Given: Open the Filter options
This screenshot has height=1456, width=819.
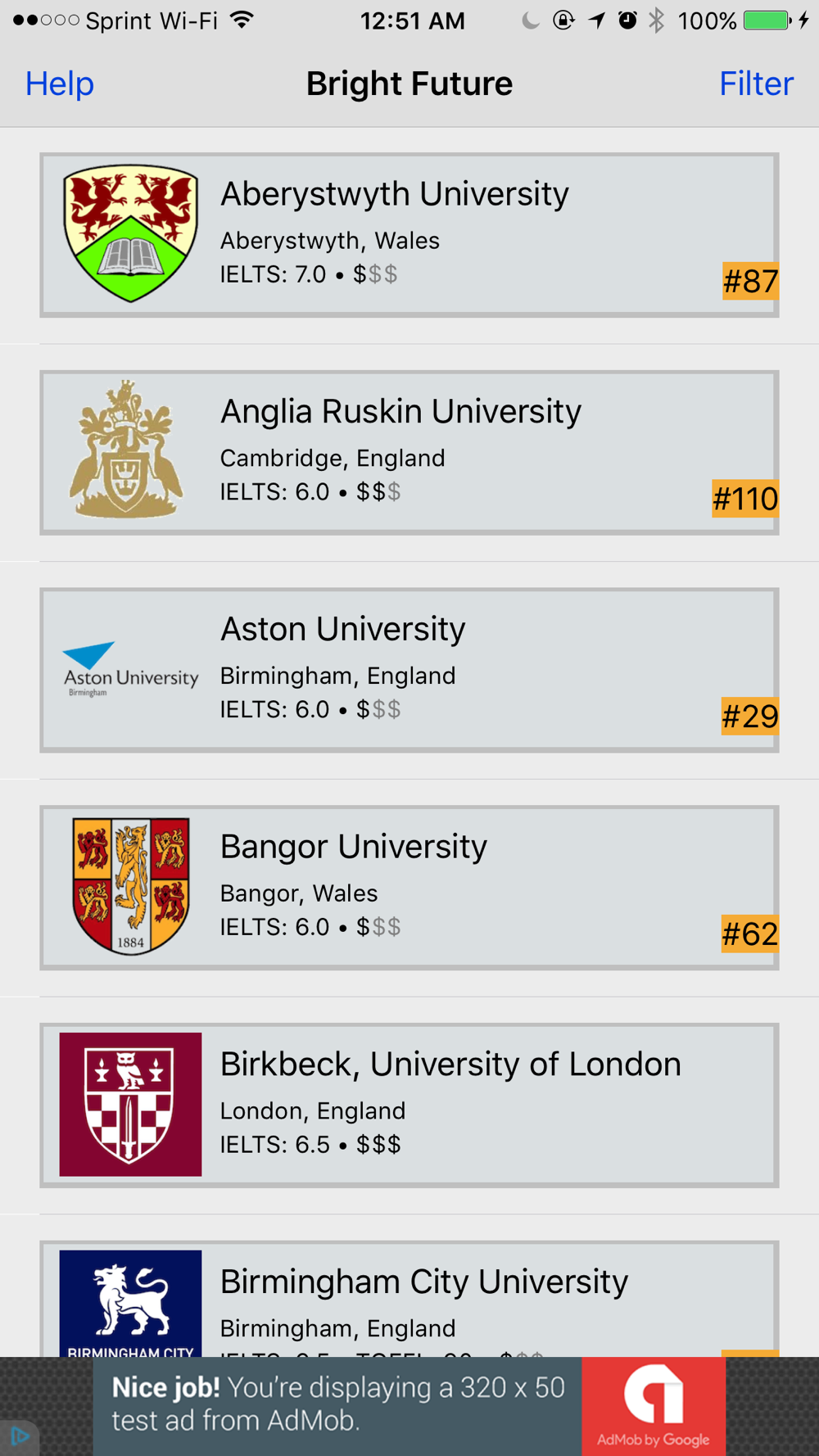Looking at the screenshot, I should [x=756, y=84].
